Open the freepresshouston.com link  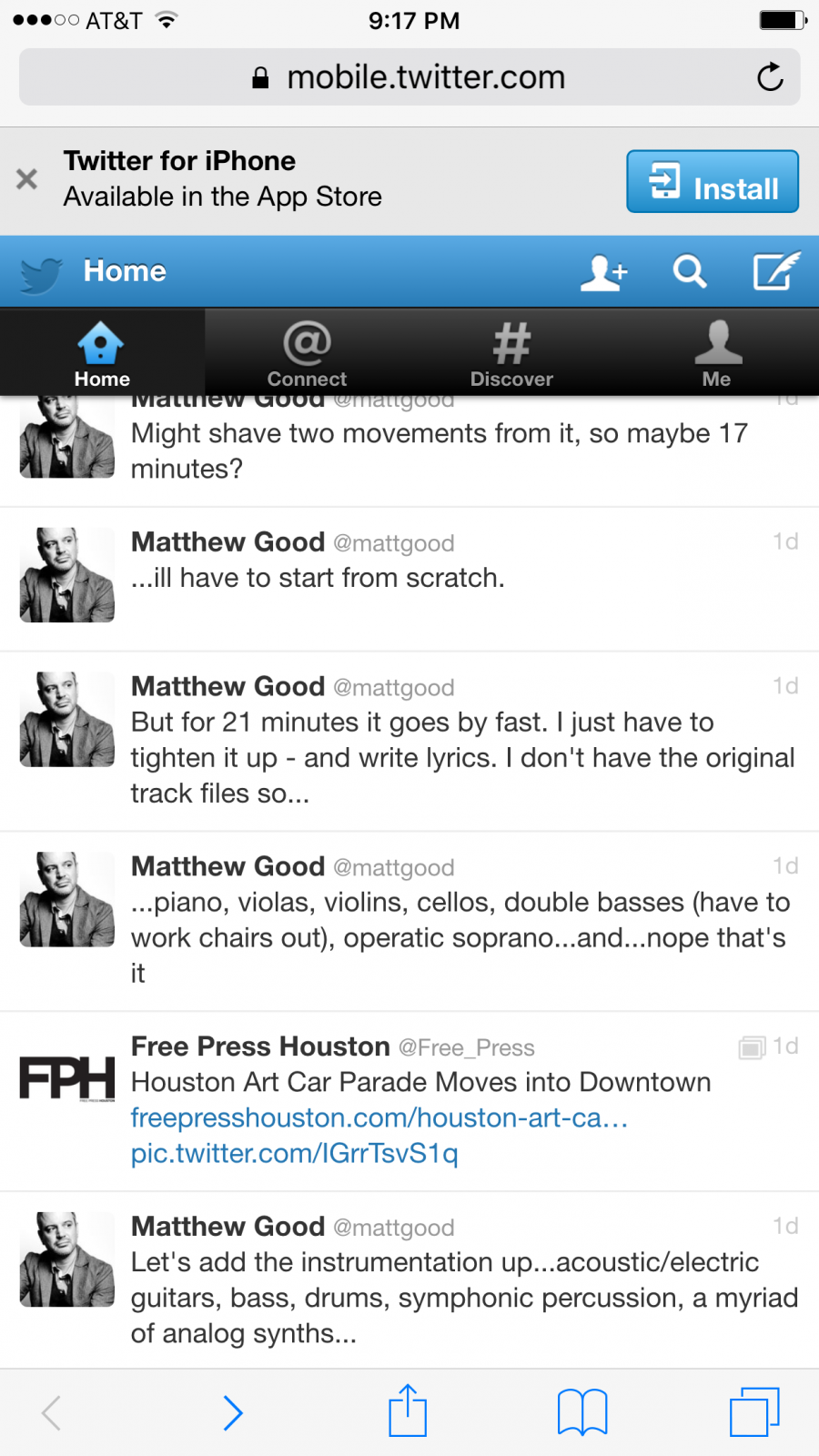point(379,1117)
